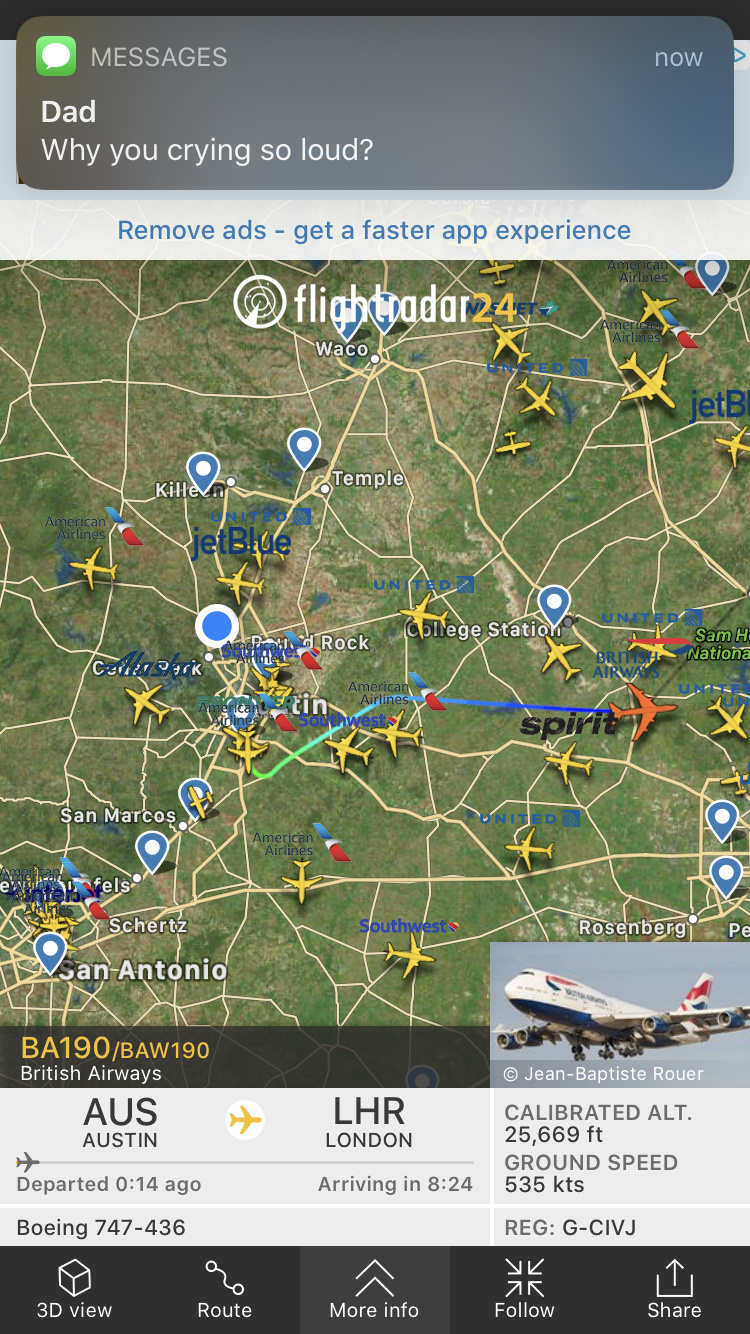Tap the airport pin near Killeen

pyautogui.click(x=203, y=470)
